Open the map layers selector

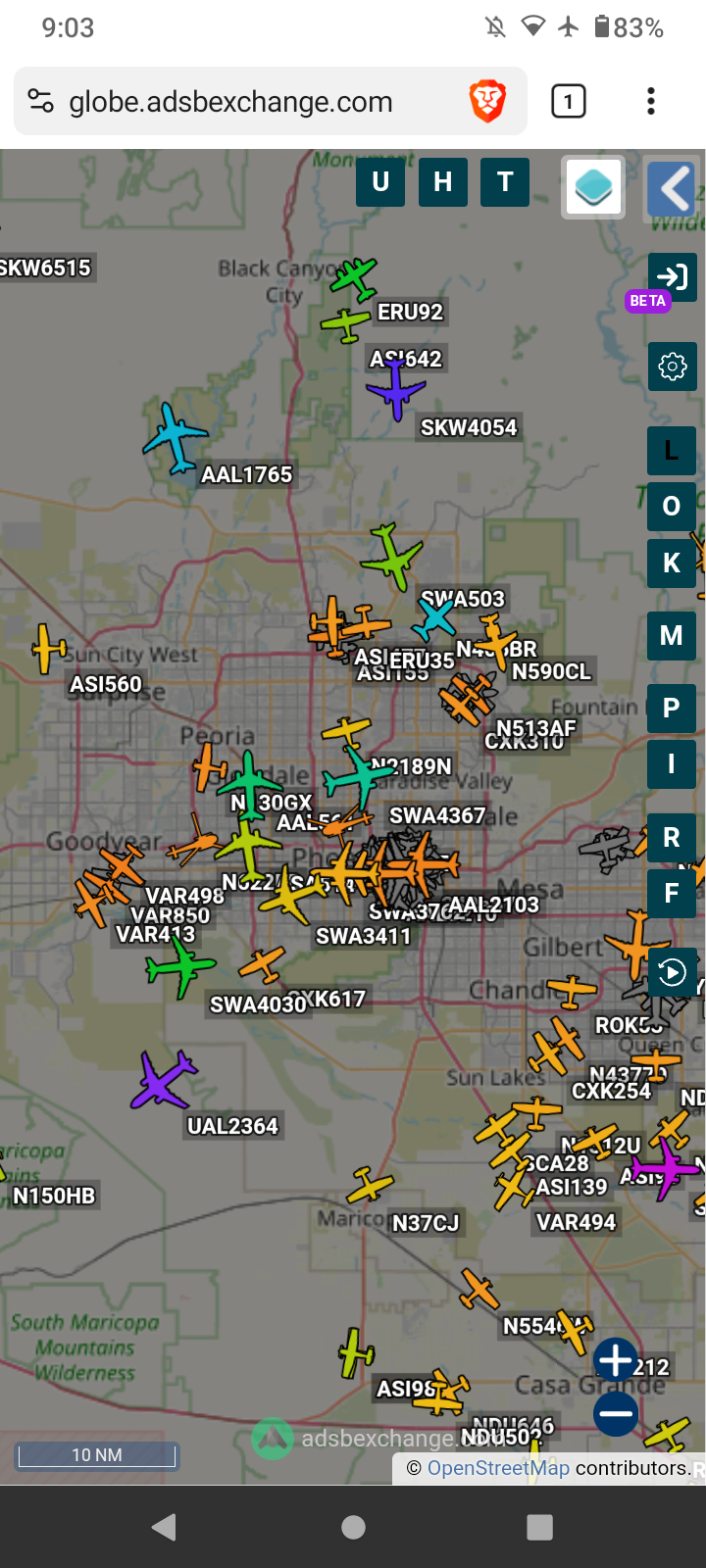coord(593,187)
